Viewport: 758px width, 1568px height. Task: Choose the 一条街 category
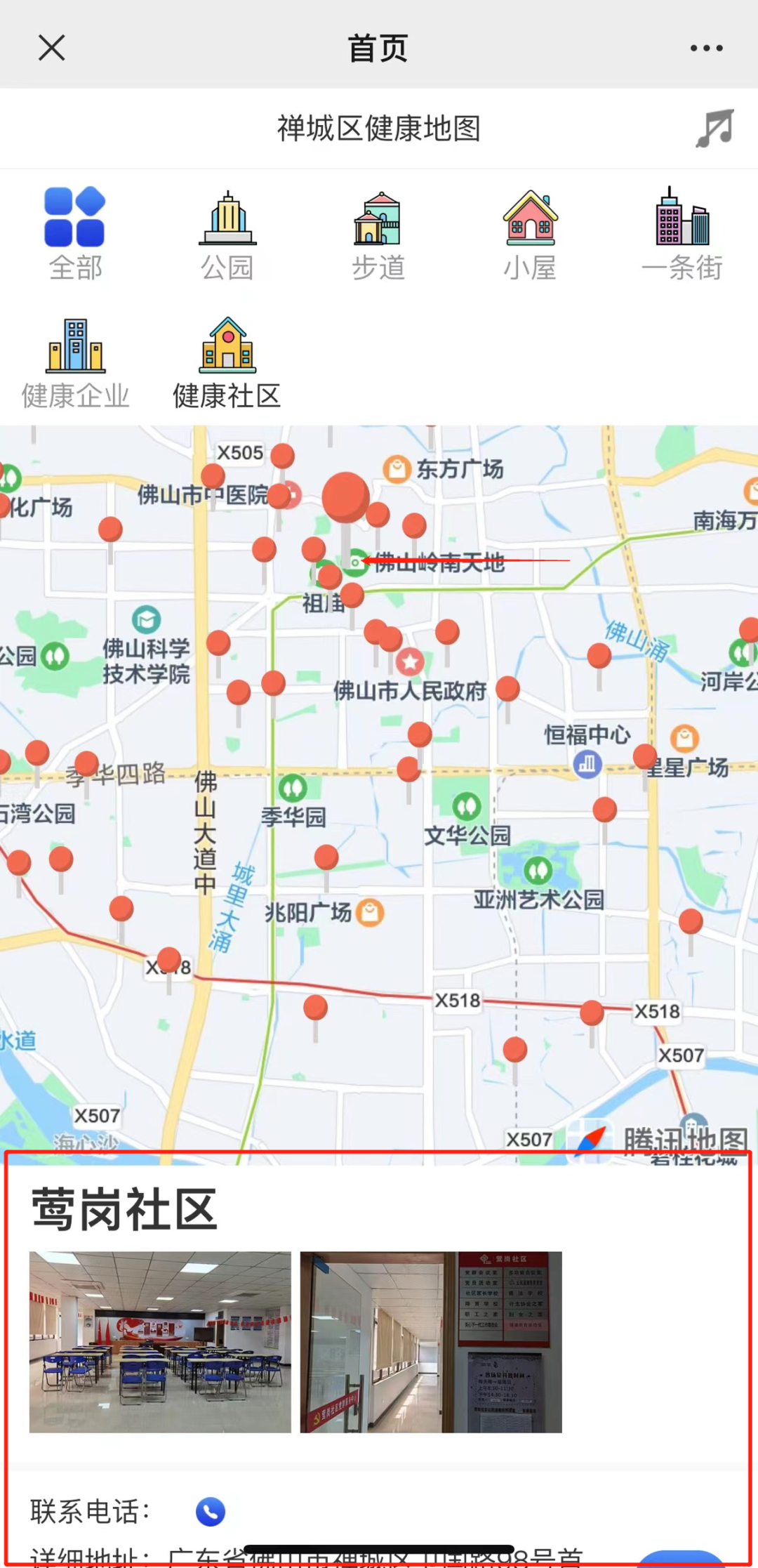coord(682,235)
